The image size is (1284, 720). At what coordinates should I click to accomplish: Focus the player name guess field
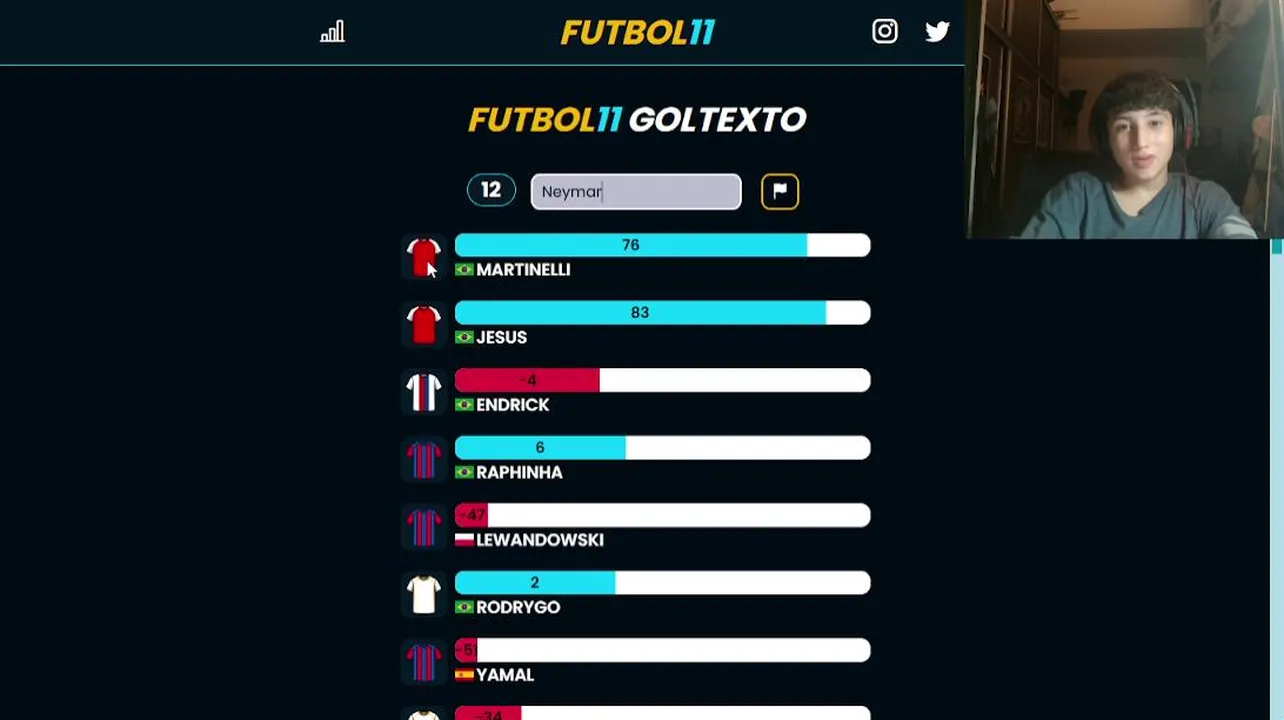(x=636, y=191)
